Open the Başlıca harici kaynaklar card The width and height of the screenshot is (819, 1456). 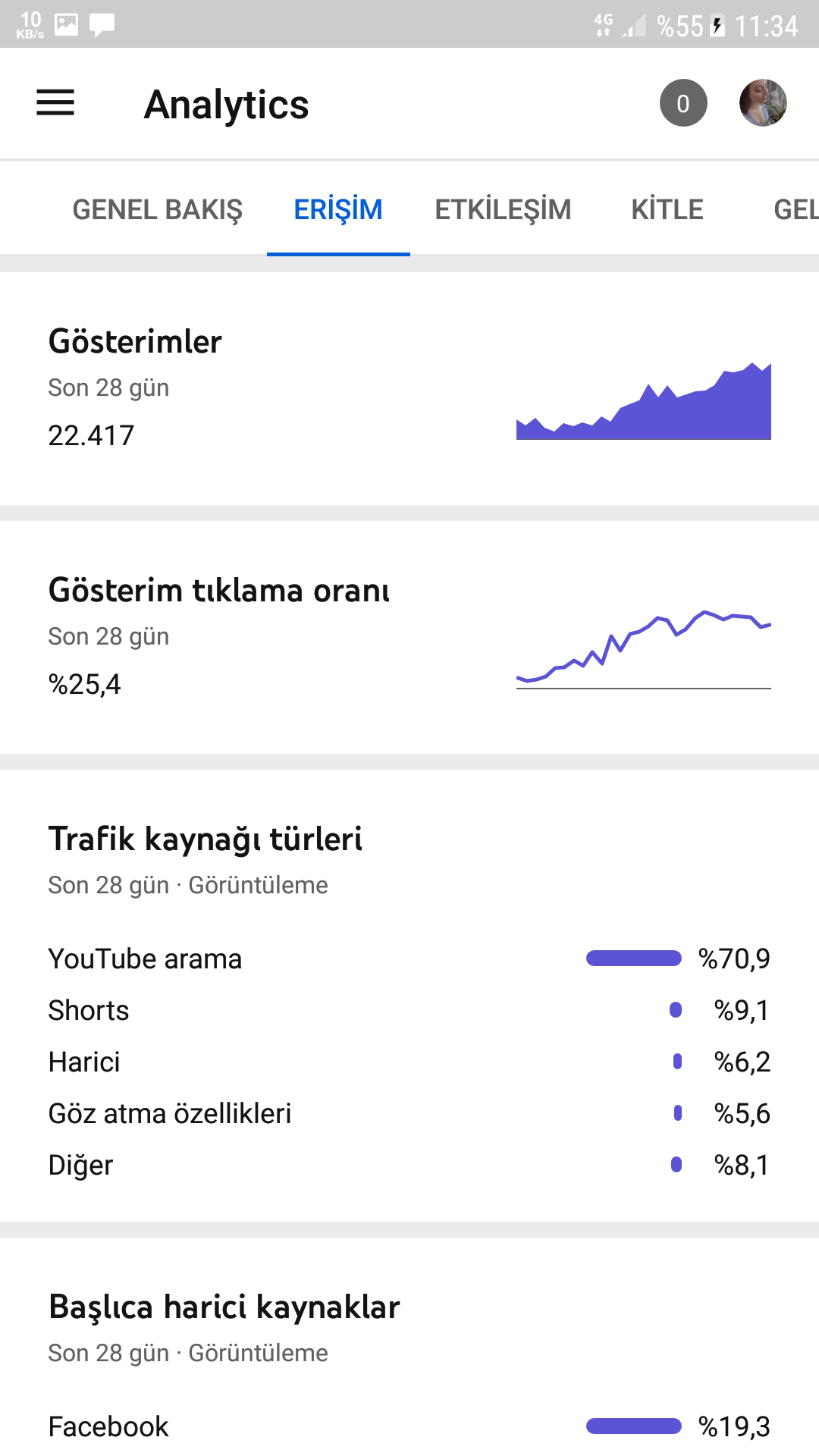(409, 1347)
